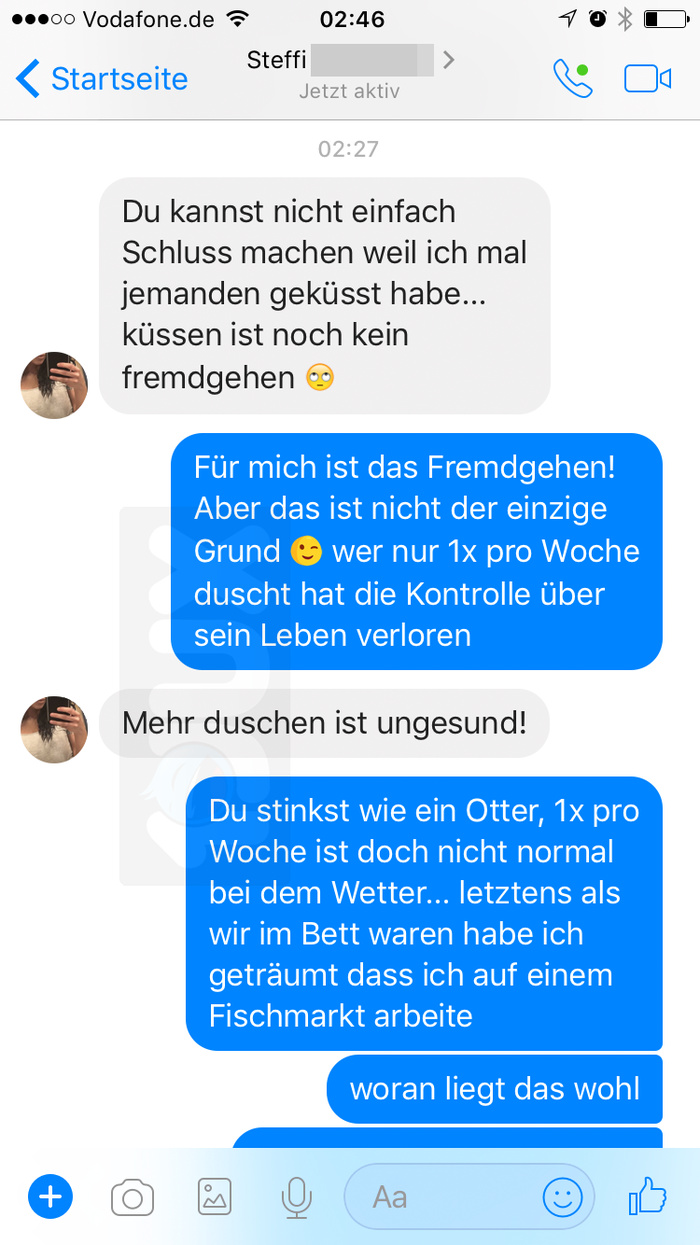Open the camera to take a photo

(132, 1196)
